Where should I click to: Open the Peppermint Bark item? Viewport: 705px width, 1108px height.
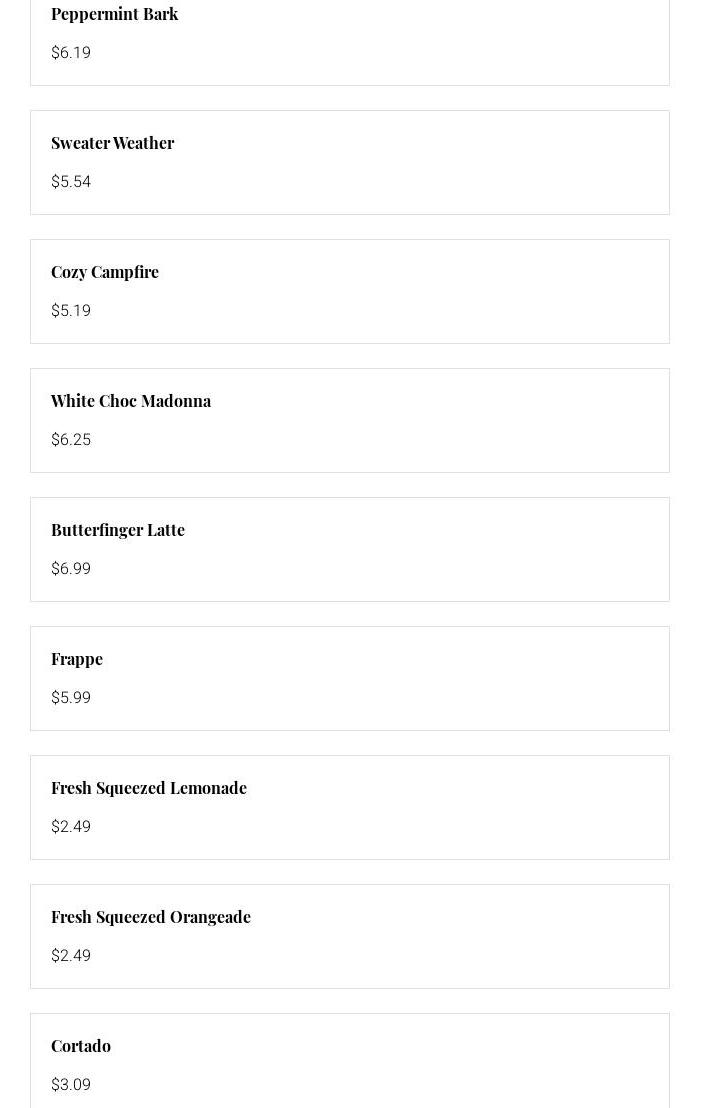click(x=349, y=35)
